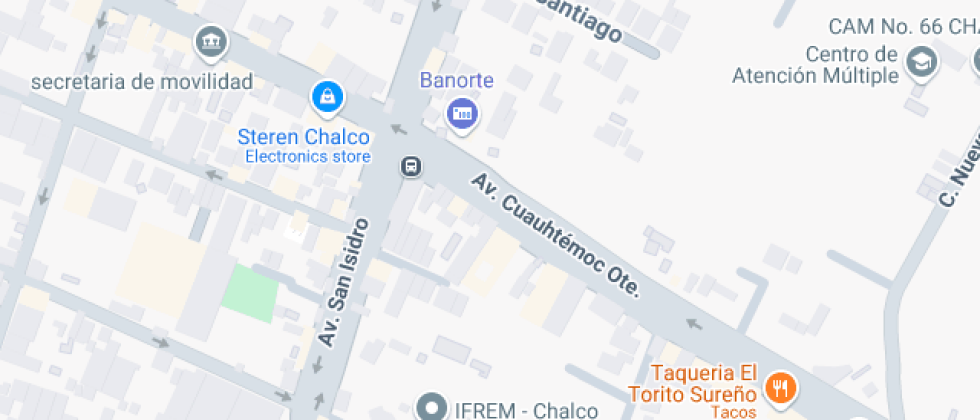Tap the secretaria de movilidad pin
Image resolution: width=980 pixels, height=420 pixels.
pos(211,42)
